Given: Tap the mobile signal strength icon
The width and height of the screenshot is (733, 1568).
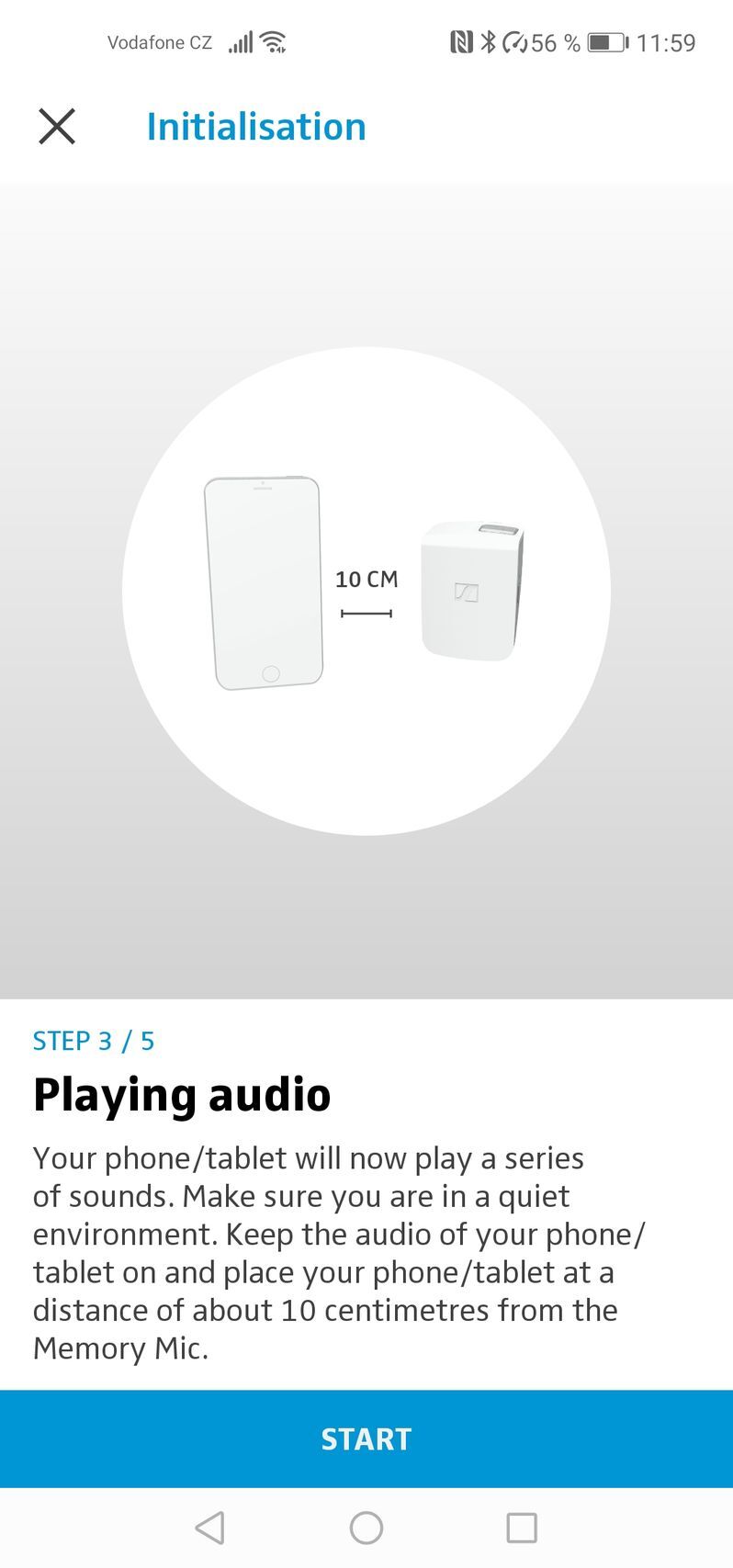Looking at the screenshot, I should tap(240, 40).
